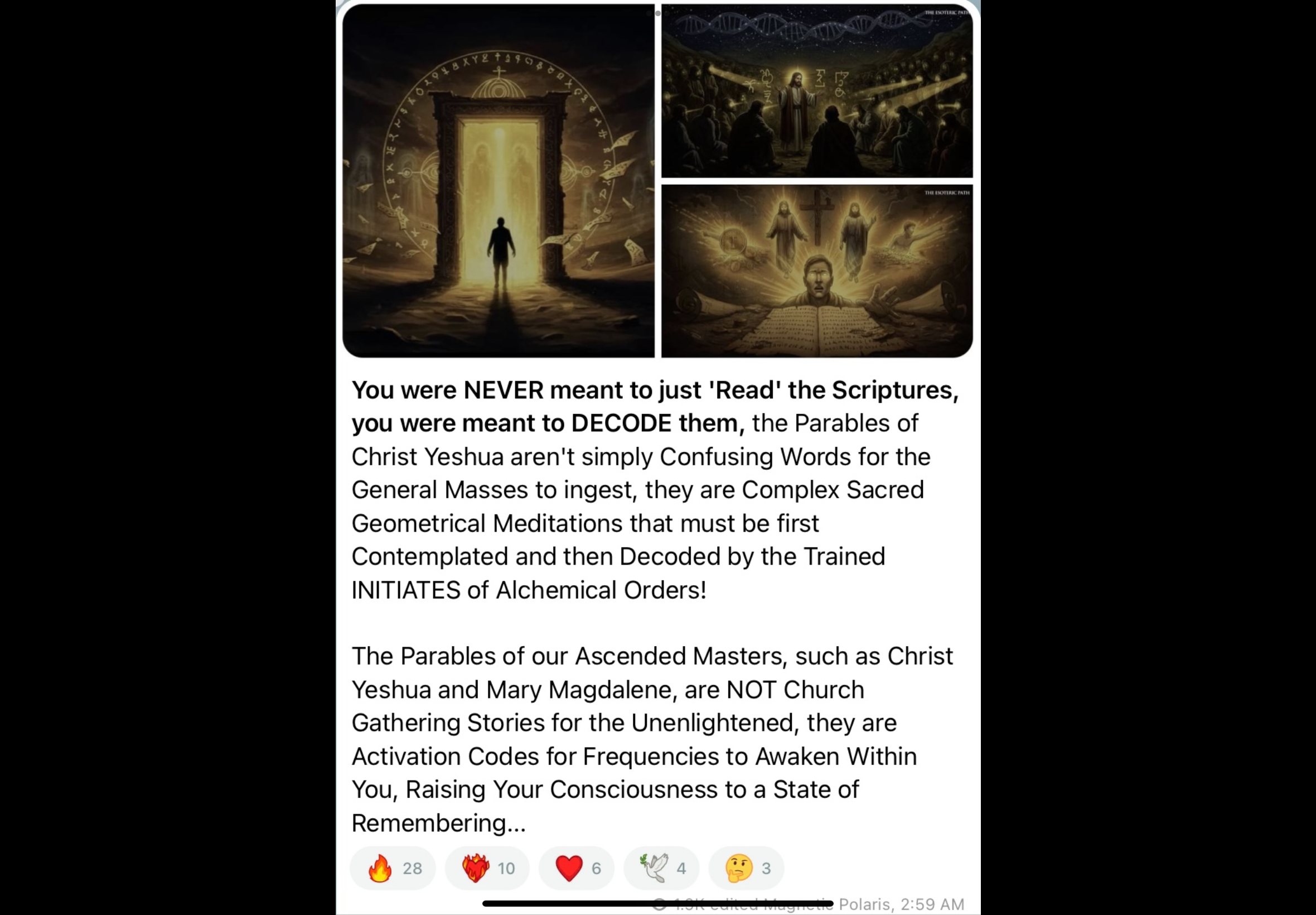Viewport: 1316px width, 915px height.
Task: Open the image with cross and open book
Action: (816, 271)
